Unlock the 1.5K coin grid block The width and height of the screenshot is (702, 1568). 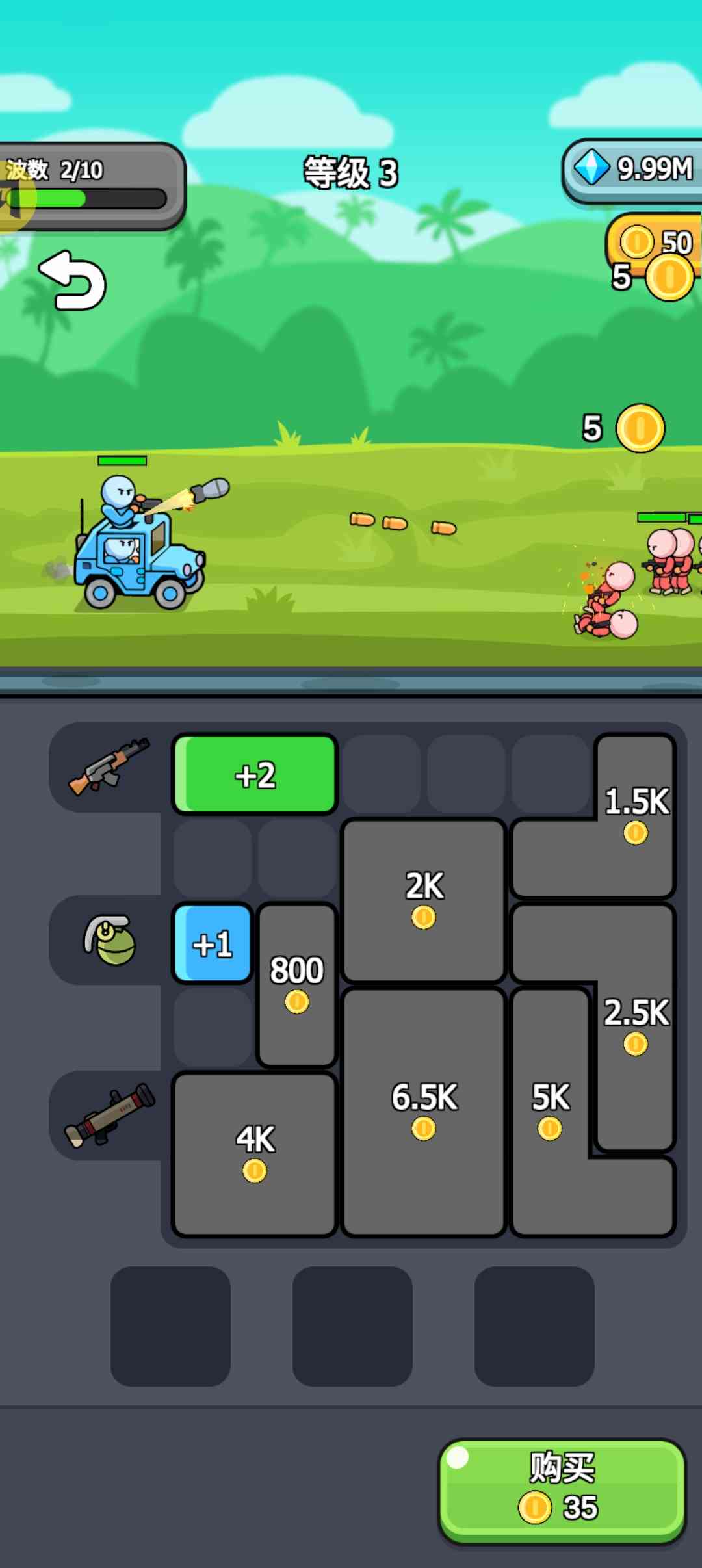click(636, 814)
